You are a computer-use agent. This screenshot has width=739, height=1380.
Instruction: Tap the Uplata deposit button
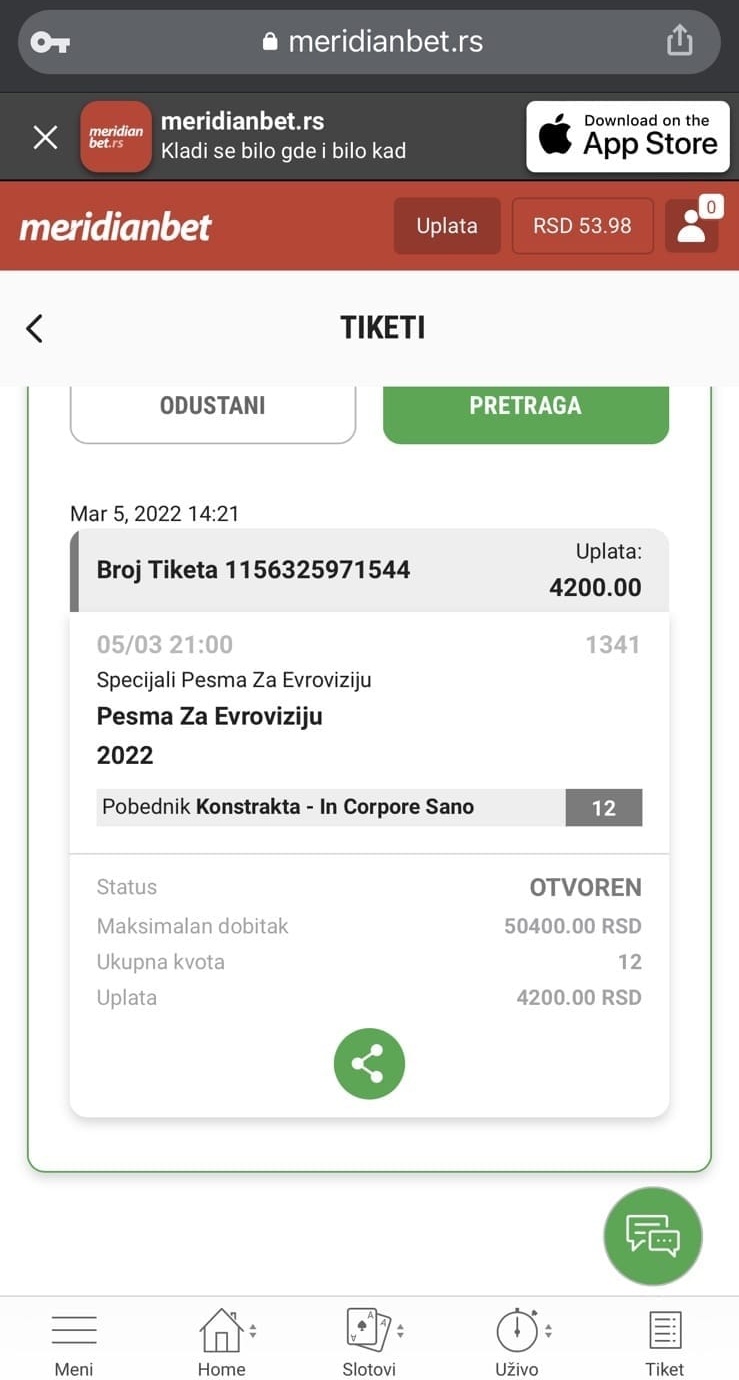point(446,226)
